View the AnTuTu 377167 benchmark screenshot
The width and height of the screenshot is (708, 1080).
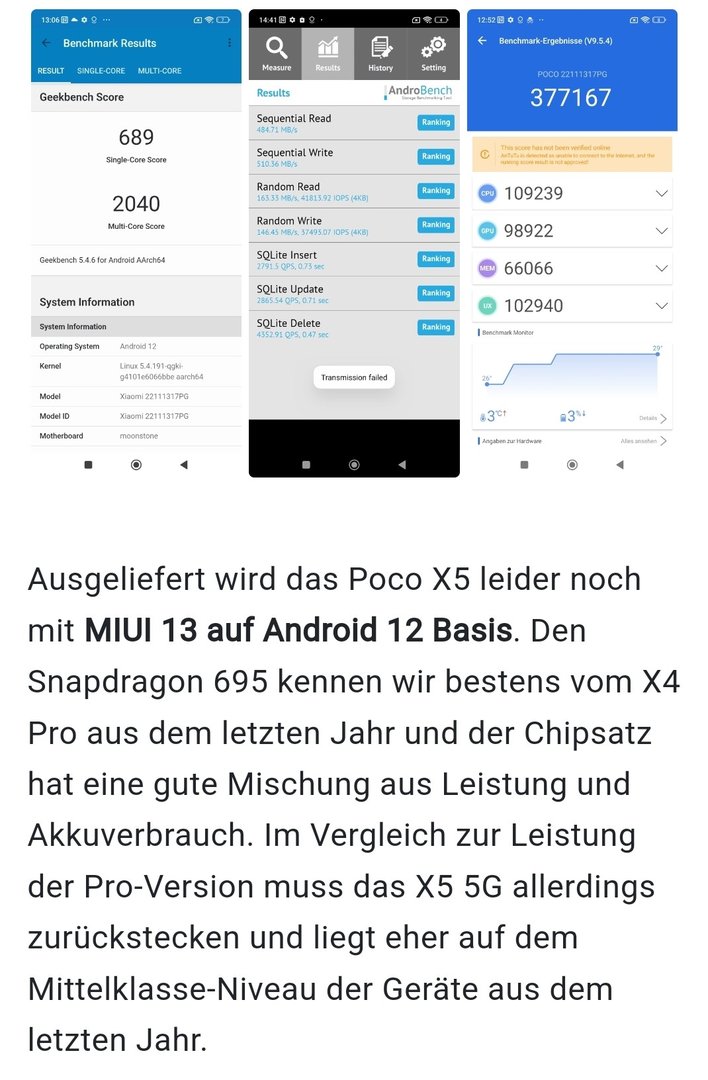click(572, 243)
